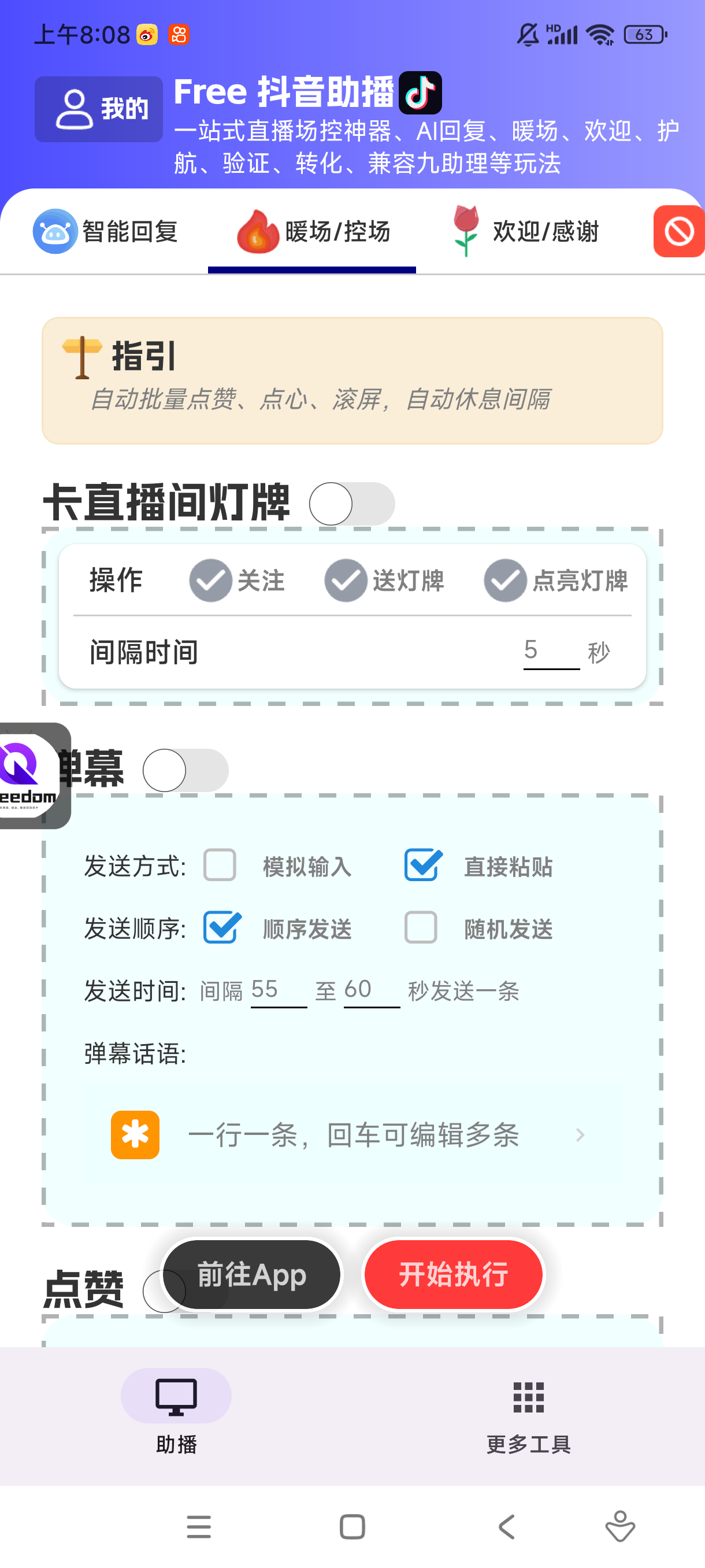The width and height of the screenshot is (705, 1568).
Task: Edit the 间隔时间 seconds field
Action: click(x=551, y=651)
